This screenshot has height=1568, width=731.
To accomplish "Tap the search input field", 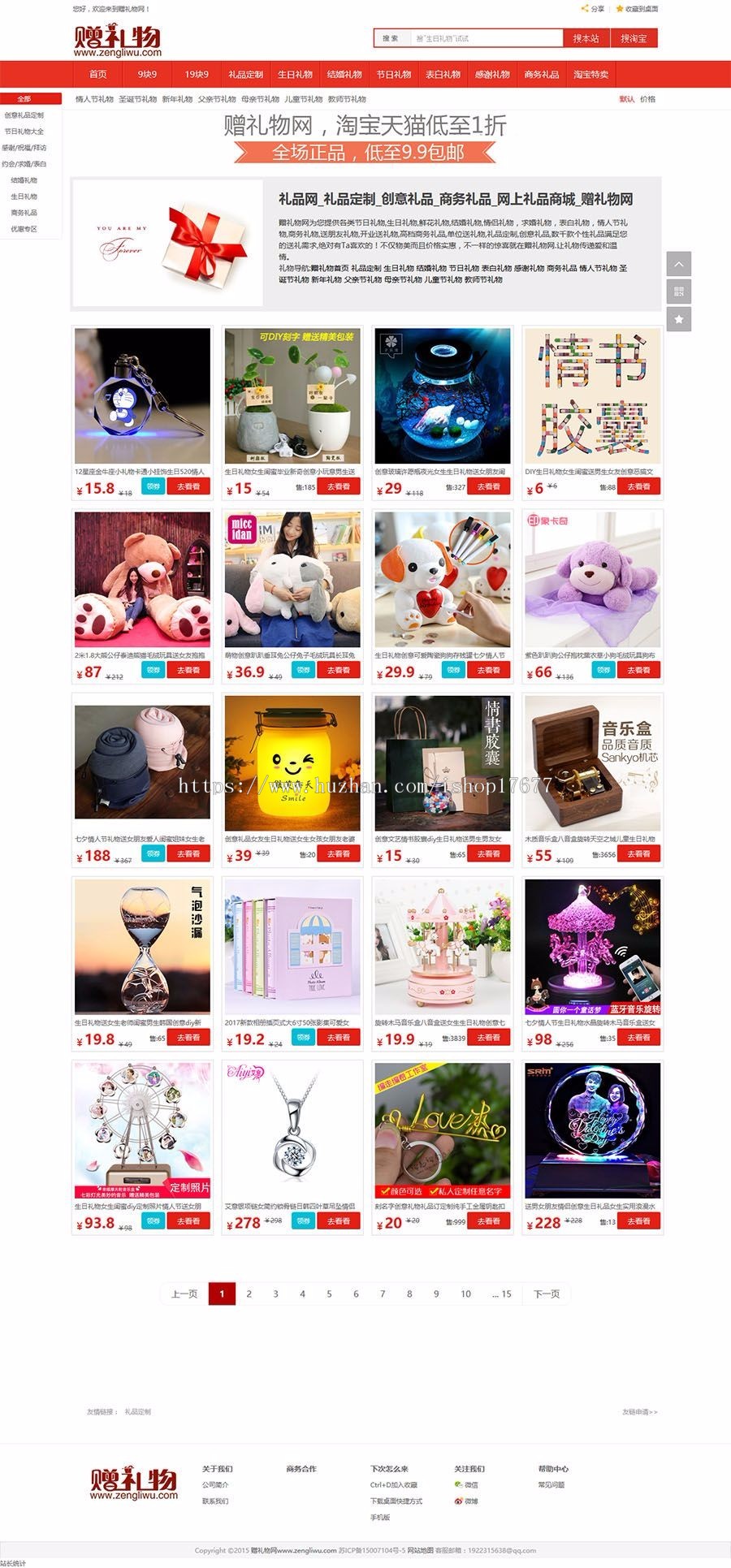I will click(x=486, y=38).
